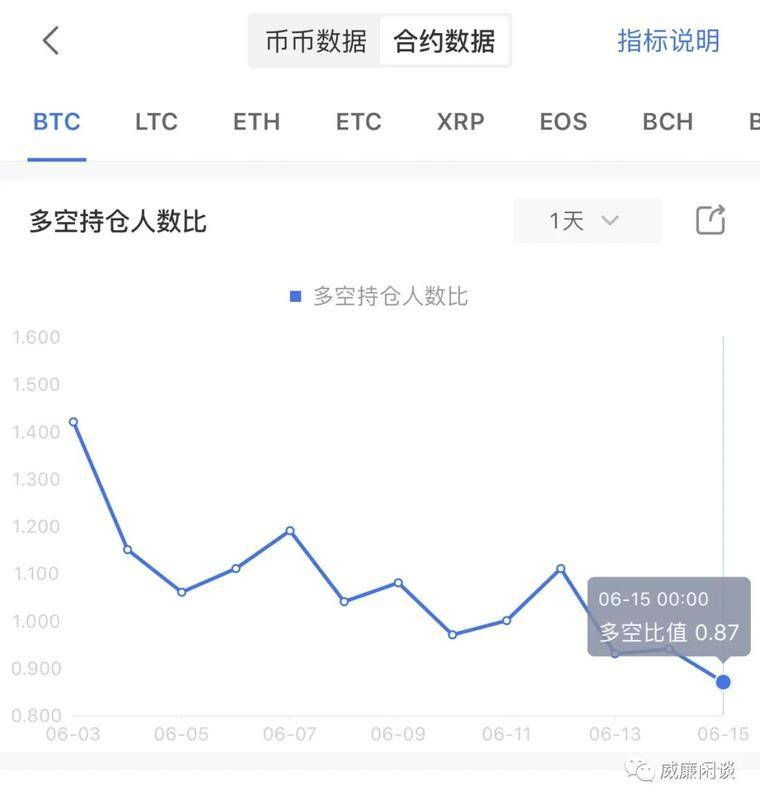Image resolution: width=760 pixels, height=804 pixels.
Task: Select the XRP coin tab
Action: click(x=461, y=122)
